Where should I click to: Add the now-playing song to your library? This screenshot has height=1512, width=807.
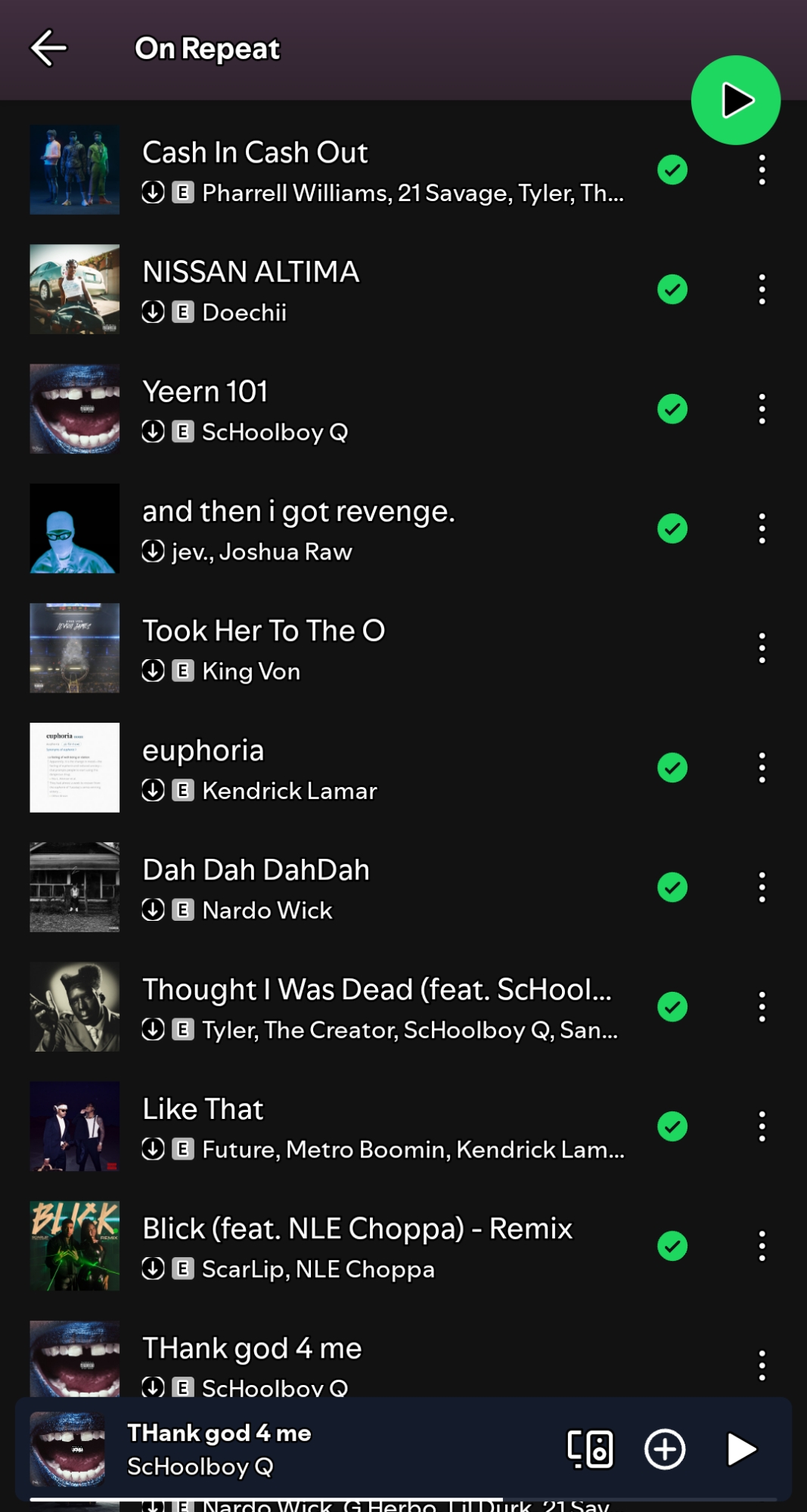click(x=665, y=1449)
